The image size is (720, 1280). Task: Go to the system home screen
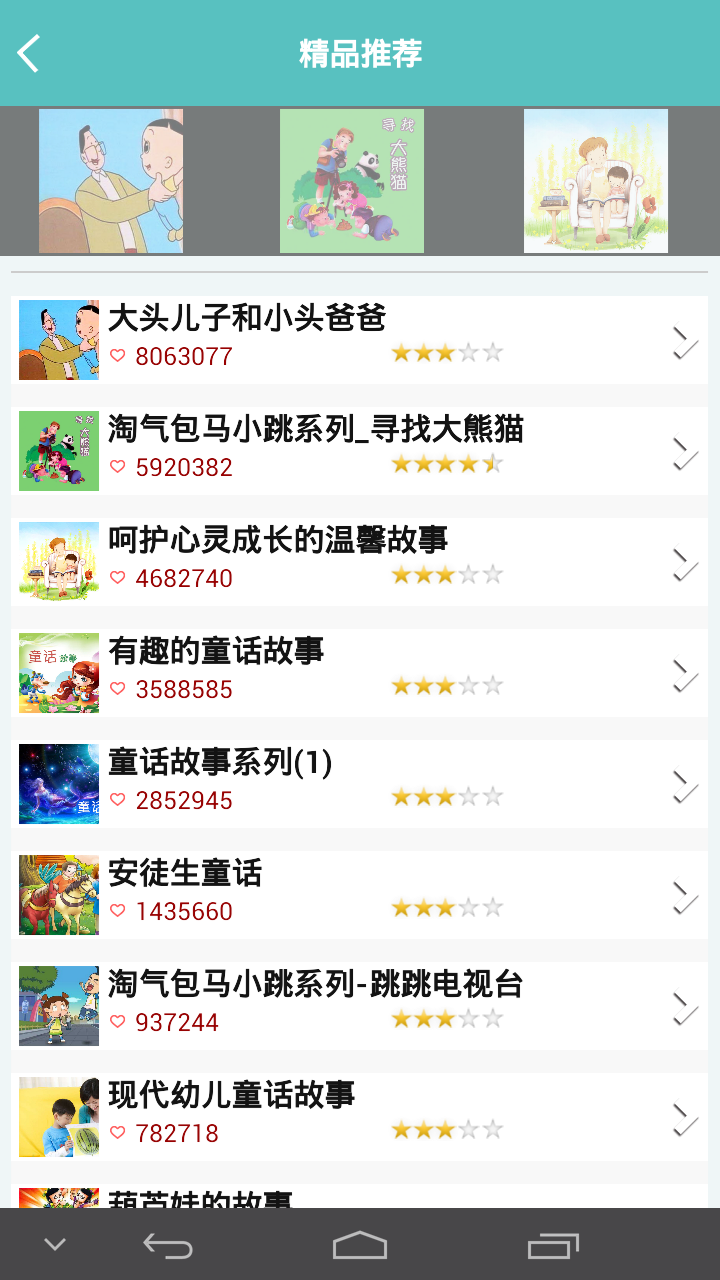(359, 1245)
